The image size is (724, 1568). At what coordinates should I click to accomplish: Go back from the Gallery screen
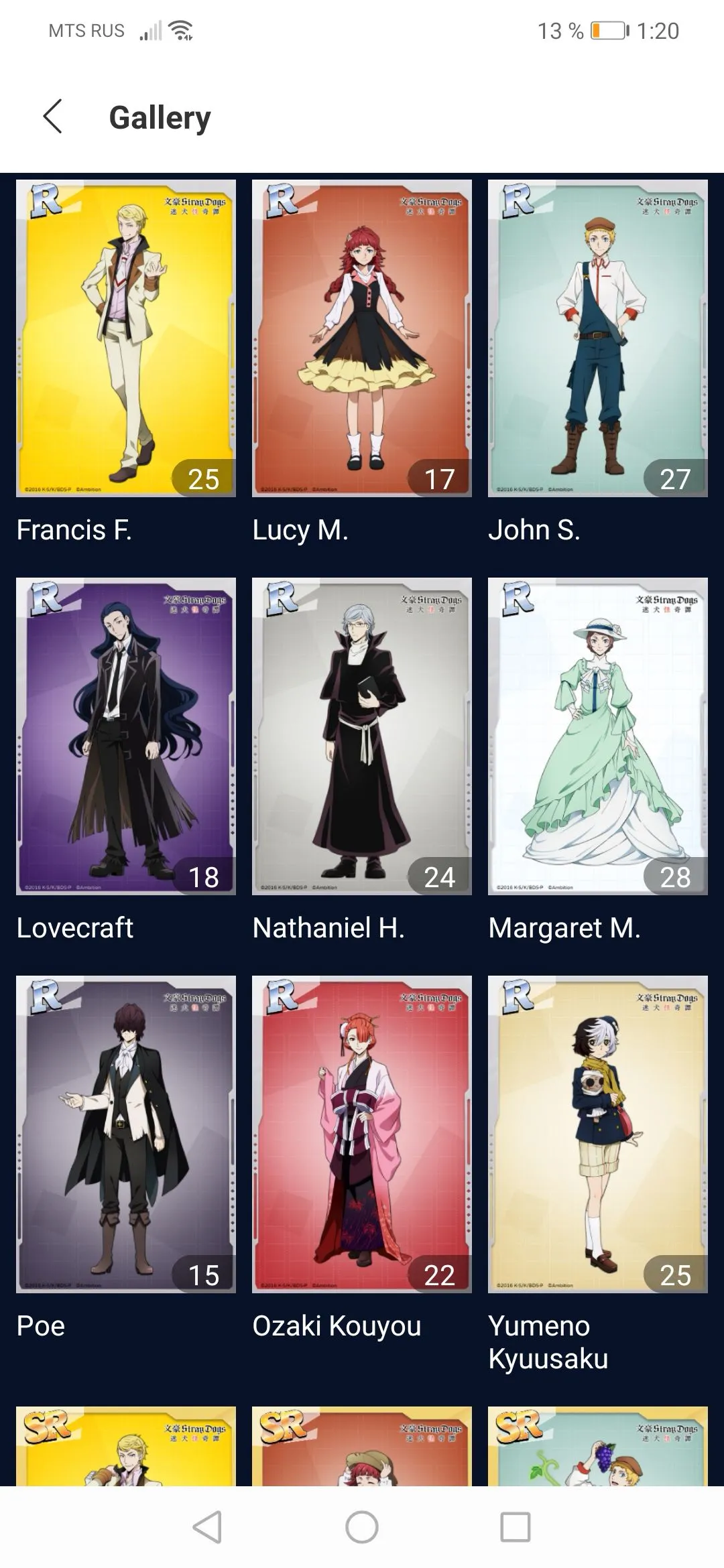[x=52, y=117]
